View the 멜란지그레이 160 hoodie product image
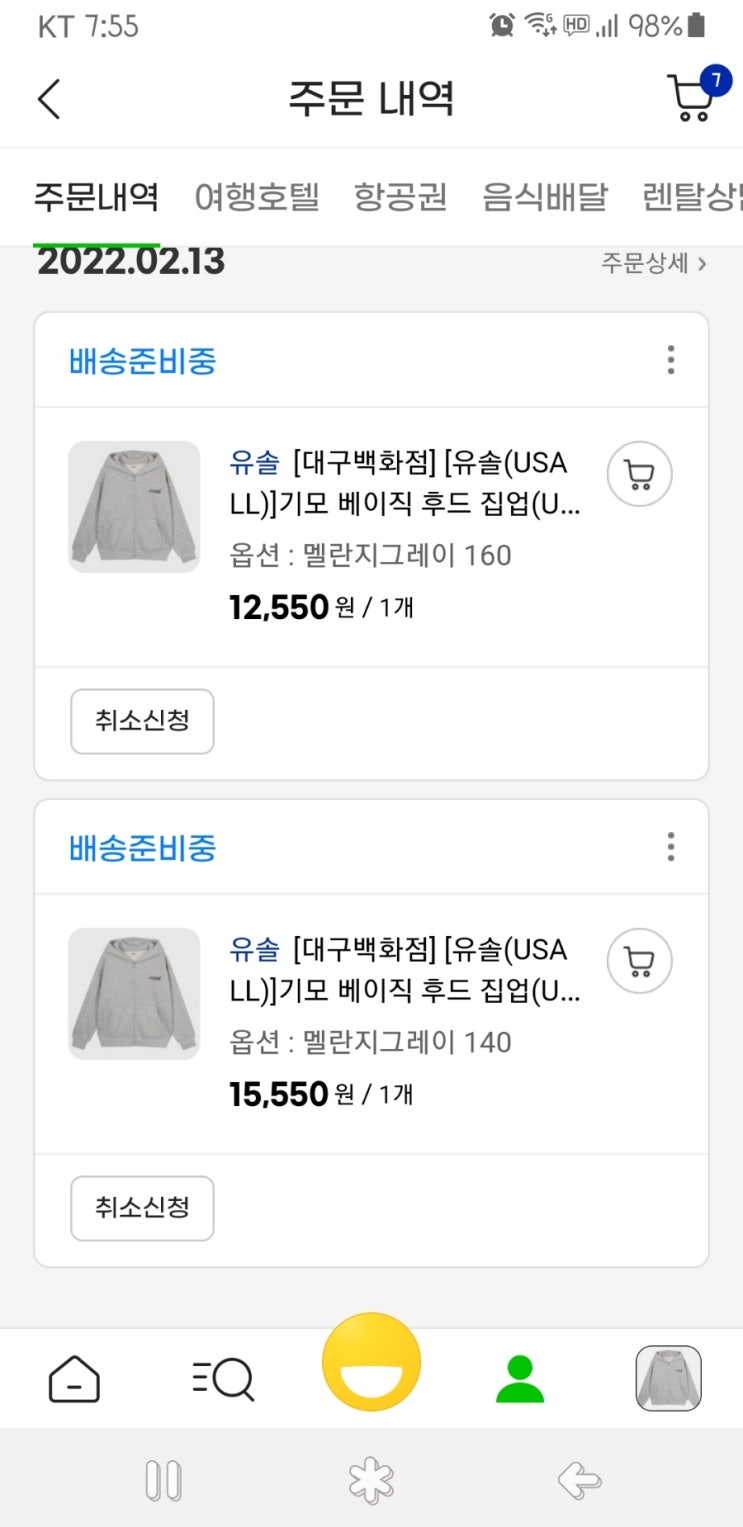743x1527 pixels. click(134, 507)
